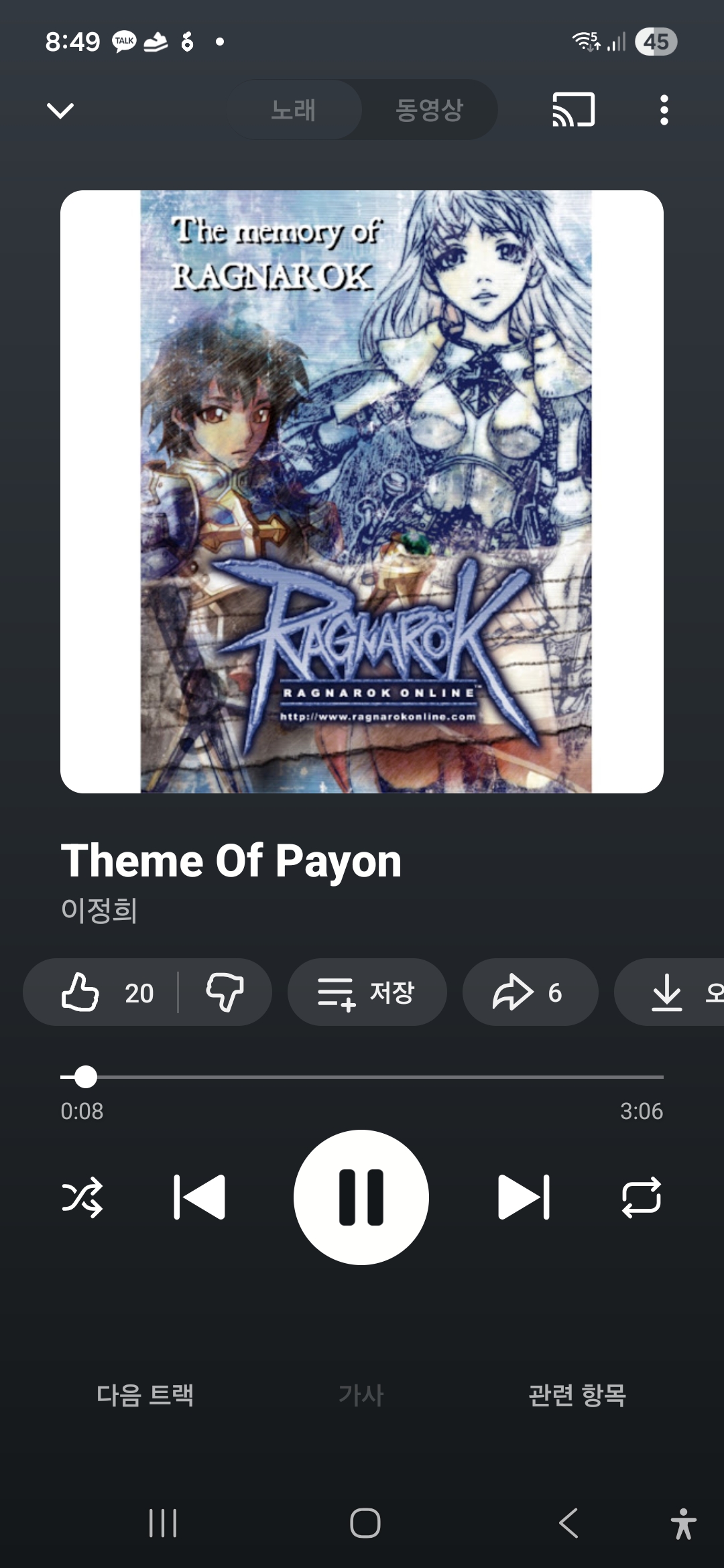Screen dimensions: 724x1568
Task: Open the 다음 트랙 tab
Action: coord(145,1395)
